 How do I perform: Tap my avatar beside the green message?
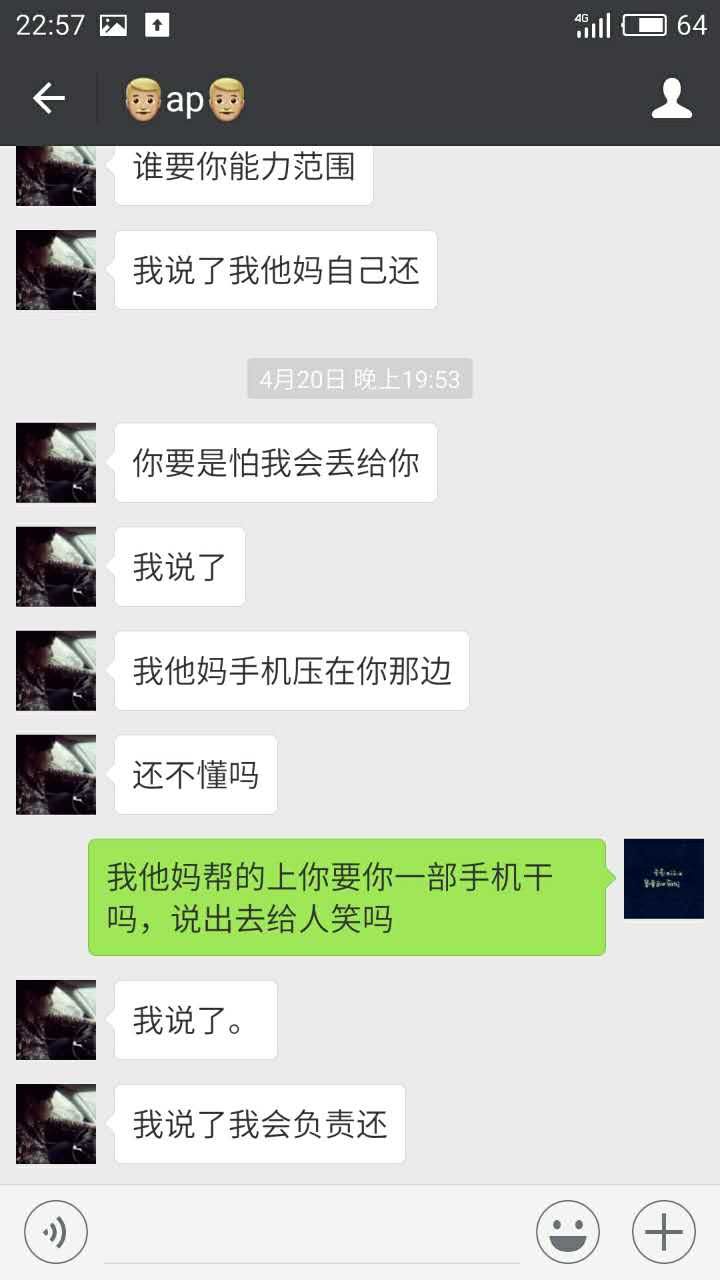click(x=663, y=878)
